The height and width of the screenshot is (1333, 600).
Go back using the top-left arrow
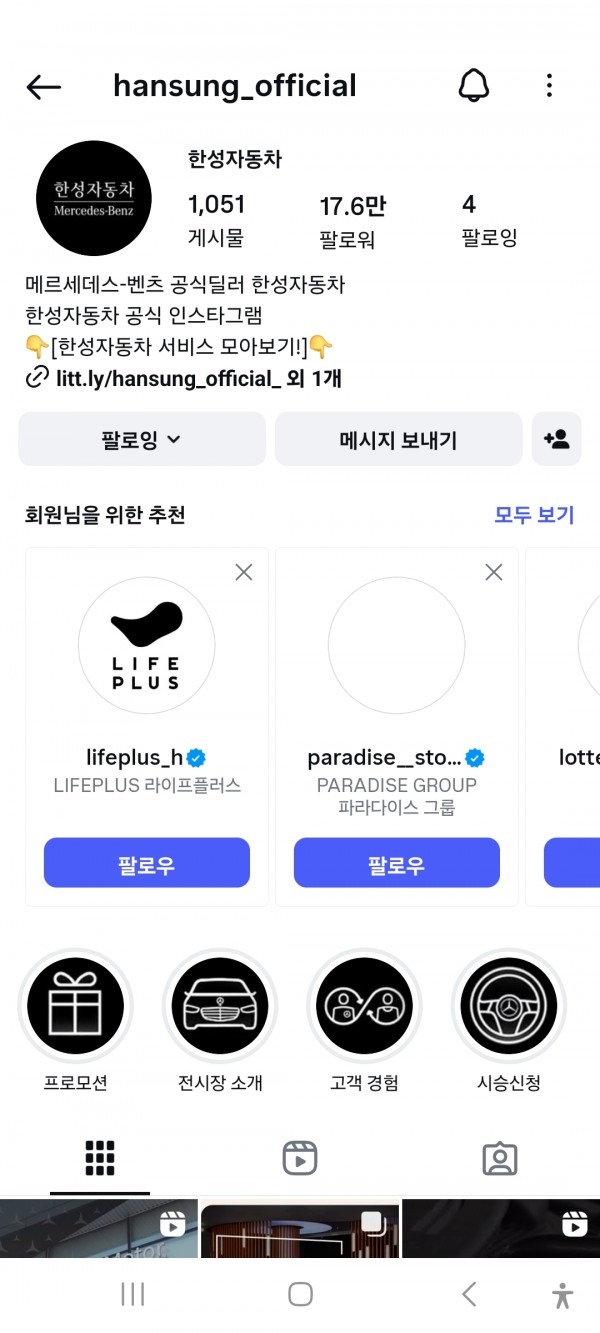point(43,87)
